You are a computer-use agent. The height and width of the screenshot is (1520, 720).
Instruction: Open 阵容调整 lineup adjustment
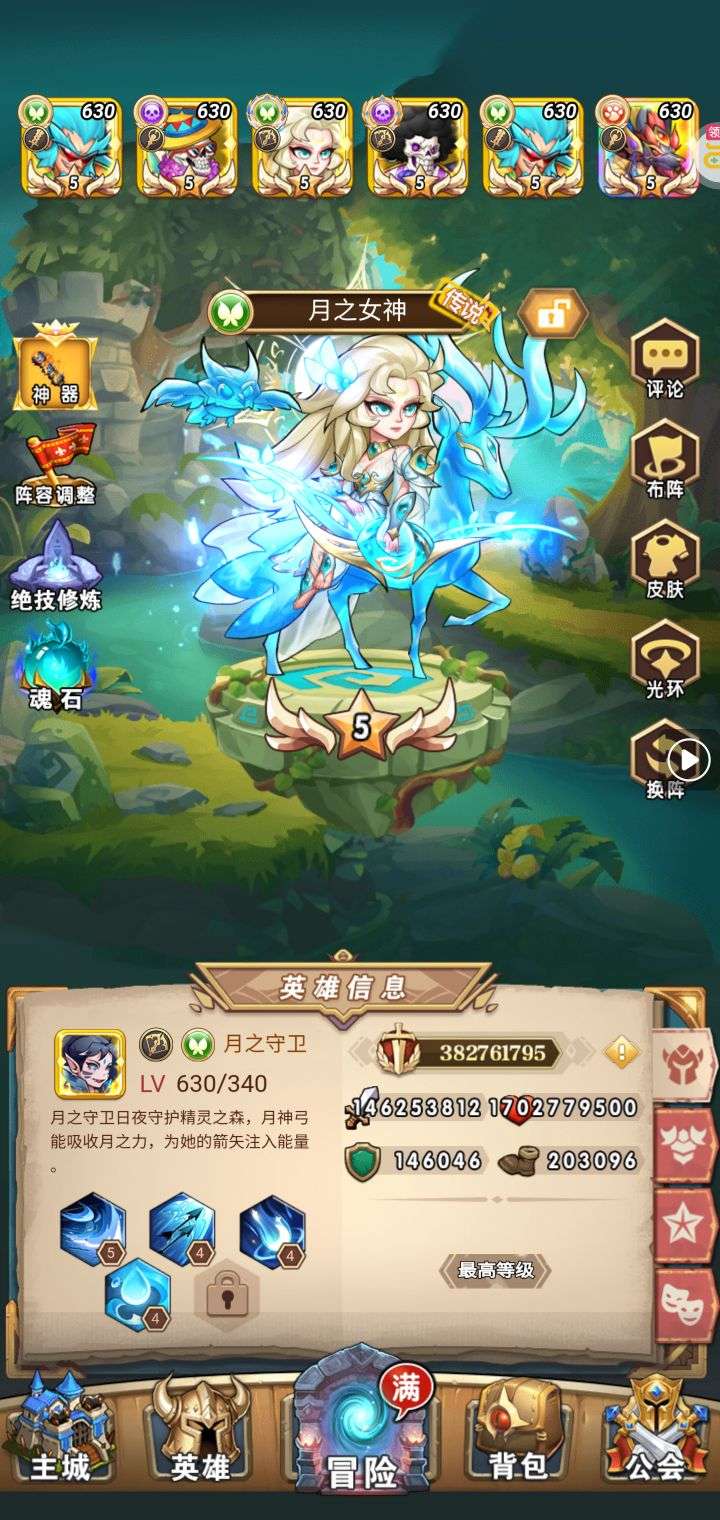point(55,460)
